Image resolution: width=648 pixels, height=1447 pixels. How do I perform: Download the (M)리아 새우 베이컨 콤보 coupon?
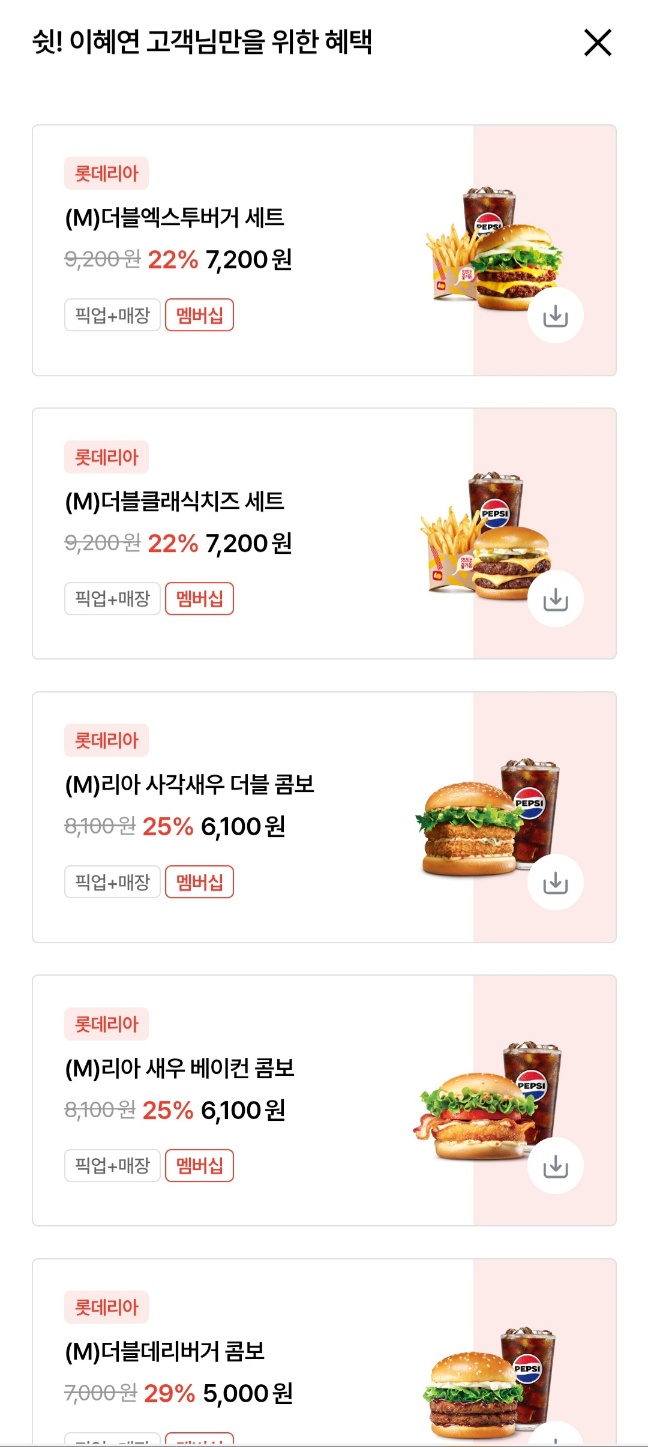coord(555,1166)
